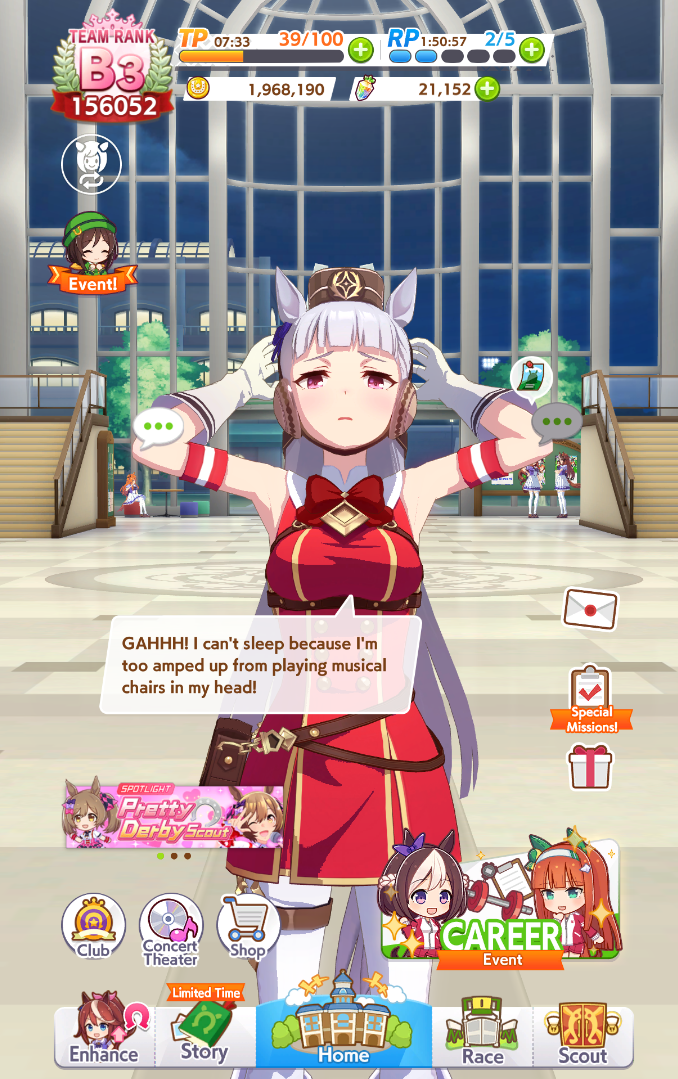The image size is (678, 1079).
Task: Switch to the Story tab
Action: tap(204, 1032)
